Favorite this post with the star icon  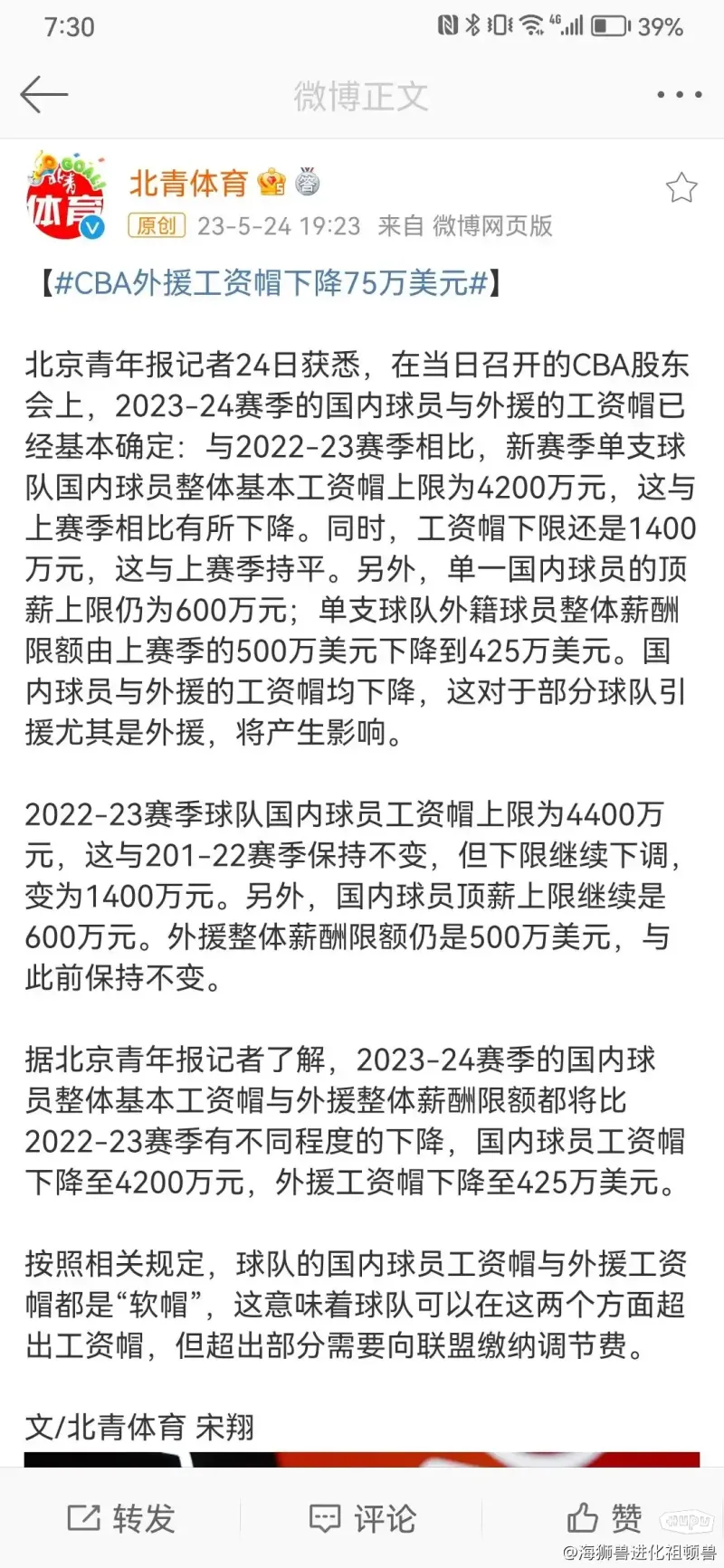(x=681, y=187)
